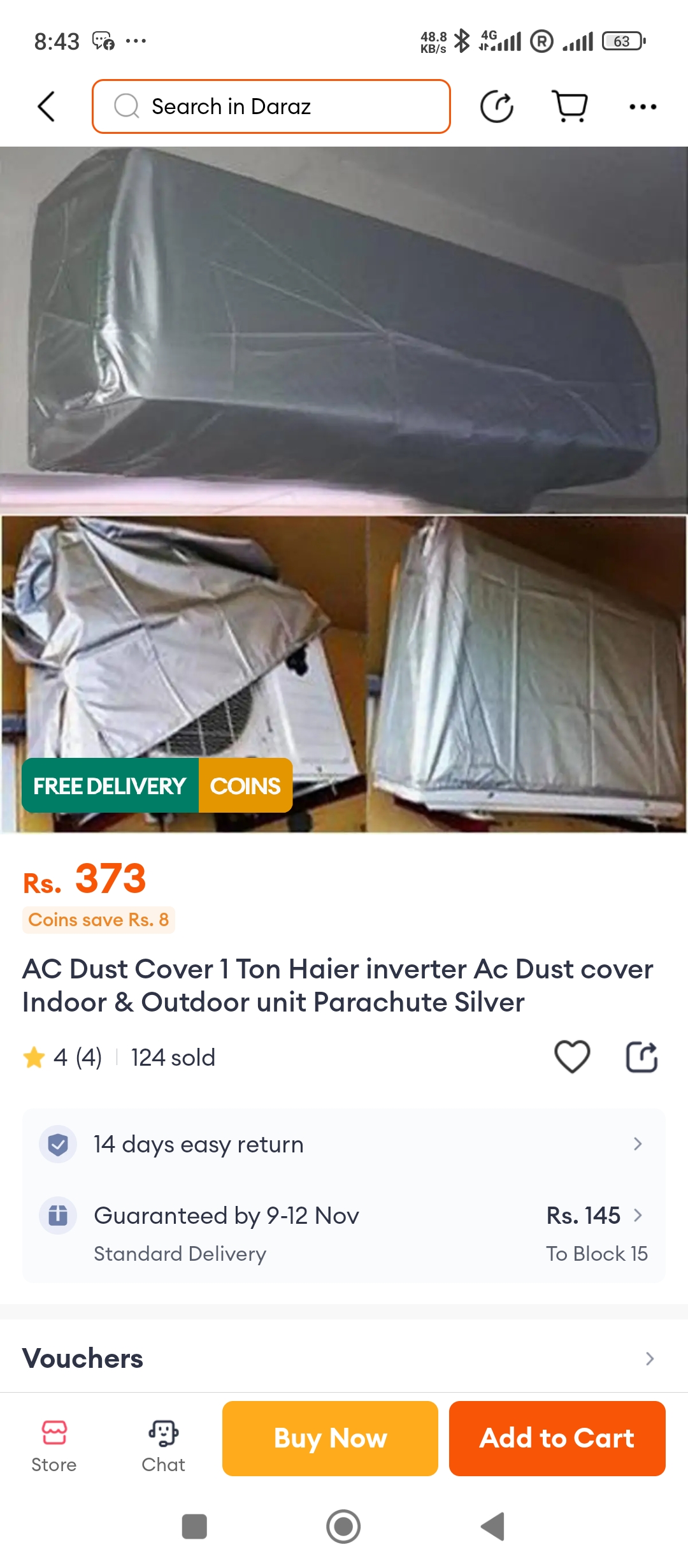688x1568 pixels.
Task: Share this product listing
Action: point(641,1057)
